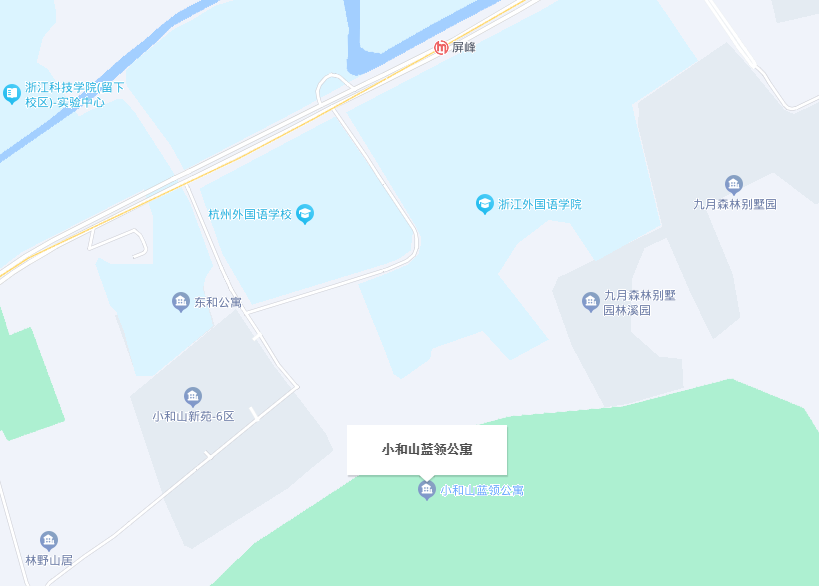Open the 东和公寓 residence marker
The height and width of the screenshot is (586, 819).
tap(181, 302)
